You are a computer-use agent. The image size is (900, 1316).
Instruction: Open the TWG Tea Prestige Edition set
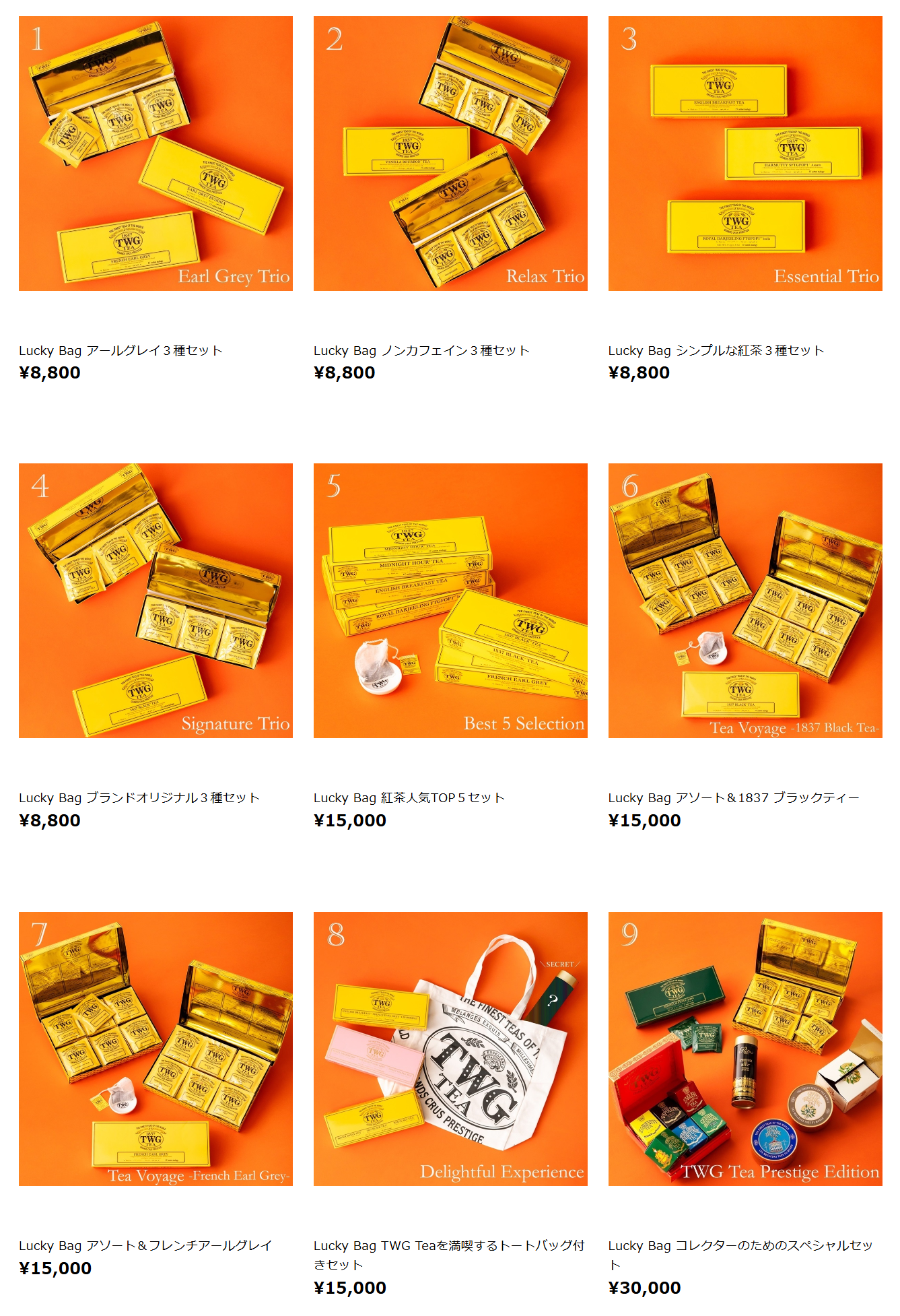coord(745,1049)
